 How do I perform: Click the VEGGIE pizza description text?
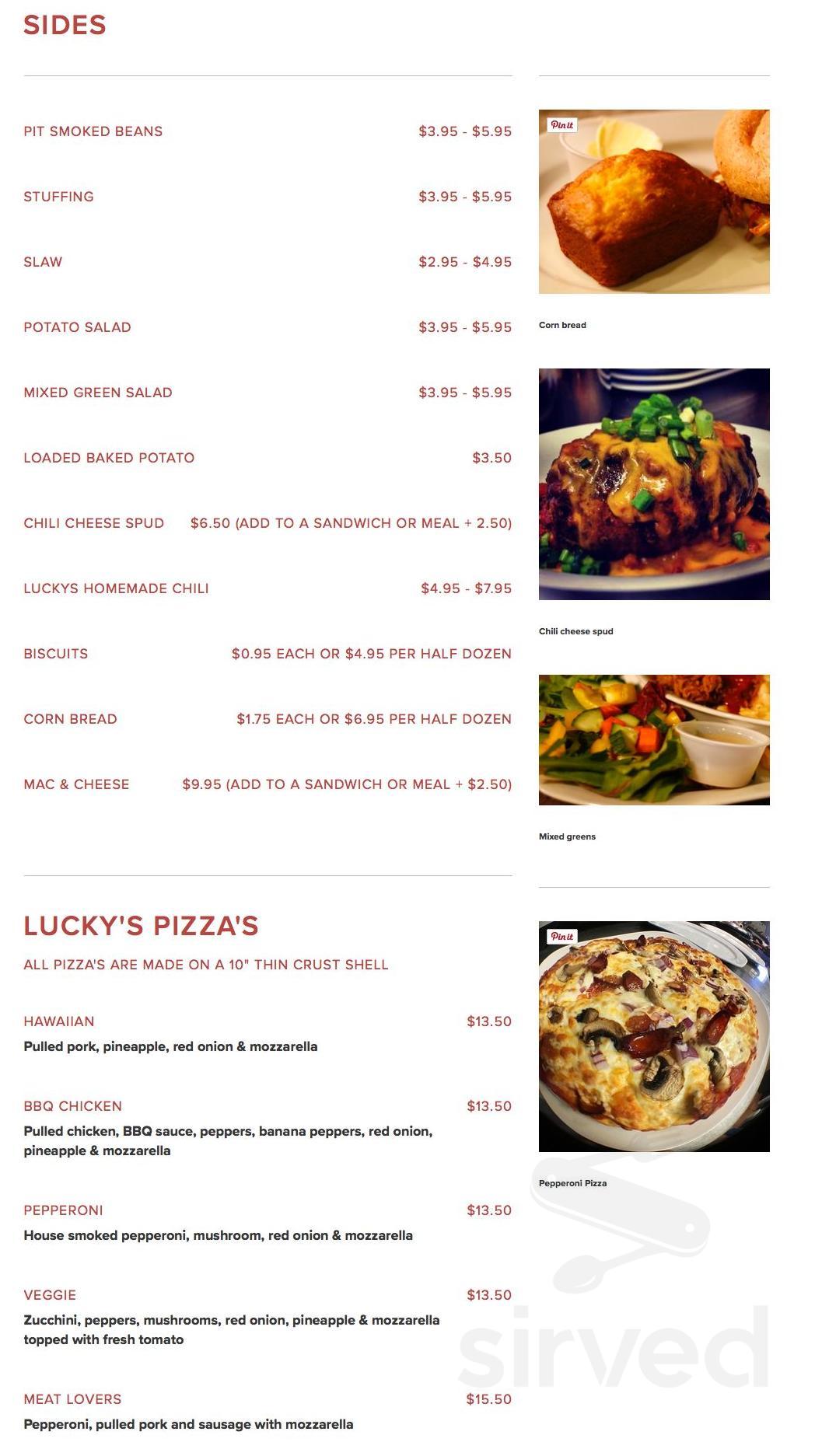coord(232,1322)
